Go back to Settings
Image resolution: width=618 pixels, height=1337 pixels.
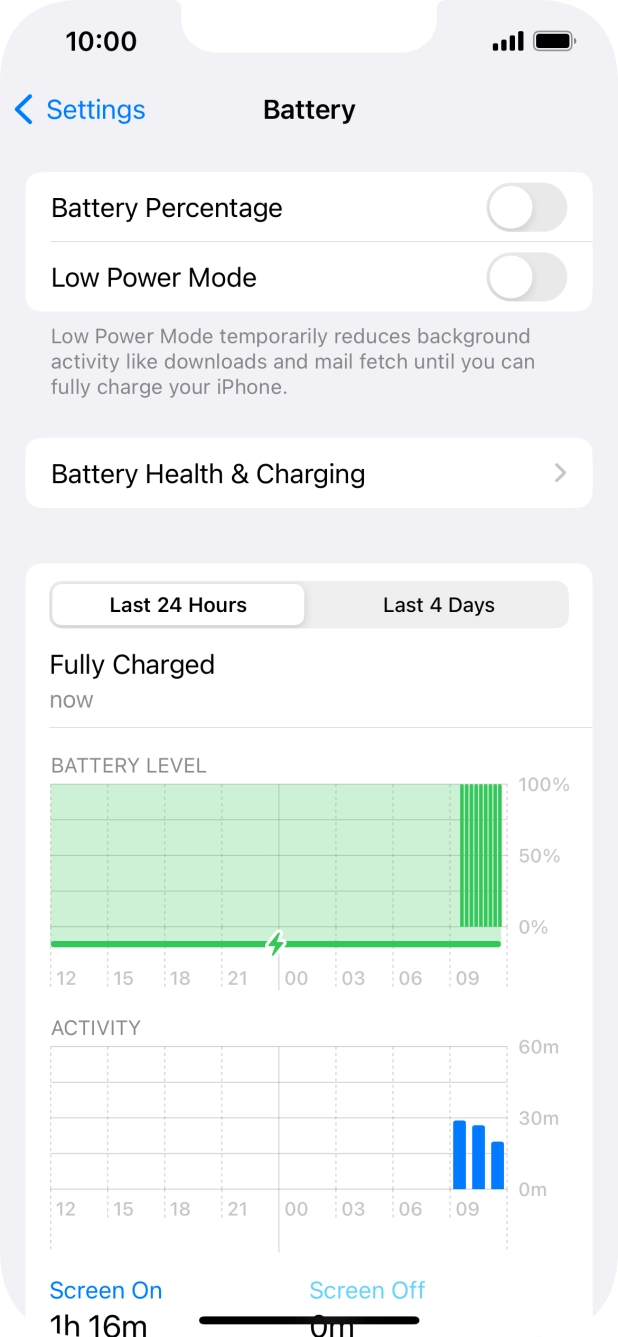pos(80,110)
